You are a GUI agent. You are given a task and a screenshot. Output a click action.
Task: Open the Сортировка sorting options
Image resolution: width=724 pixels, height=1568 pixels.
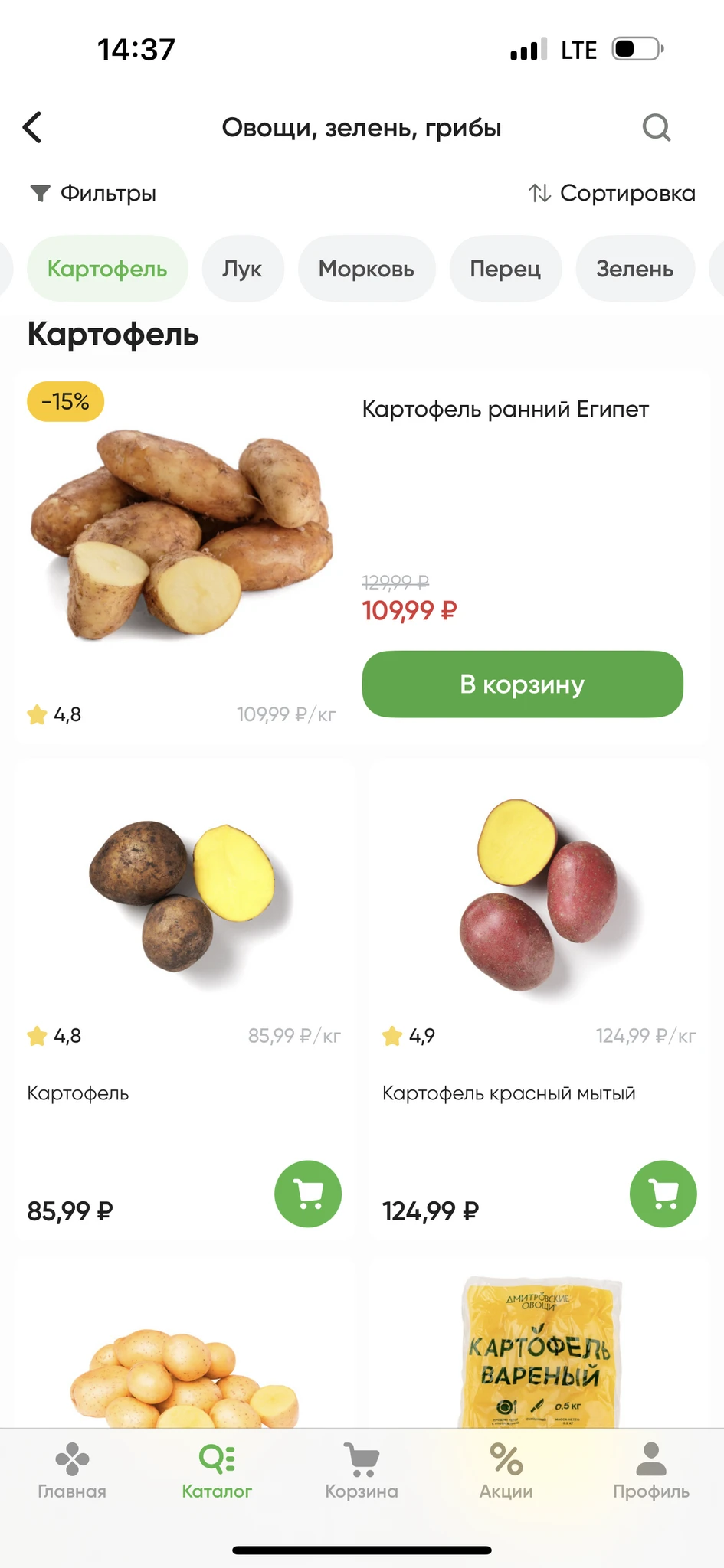(x=611, y=193)
